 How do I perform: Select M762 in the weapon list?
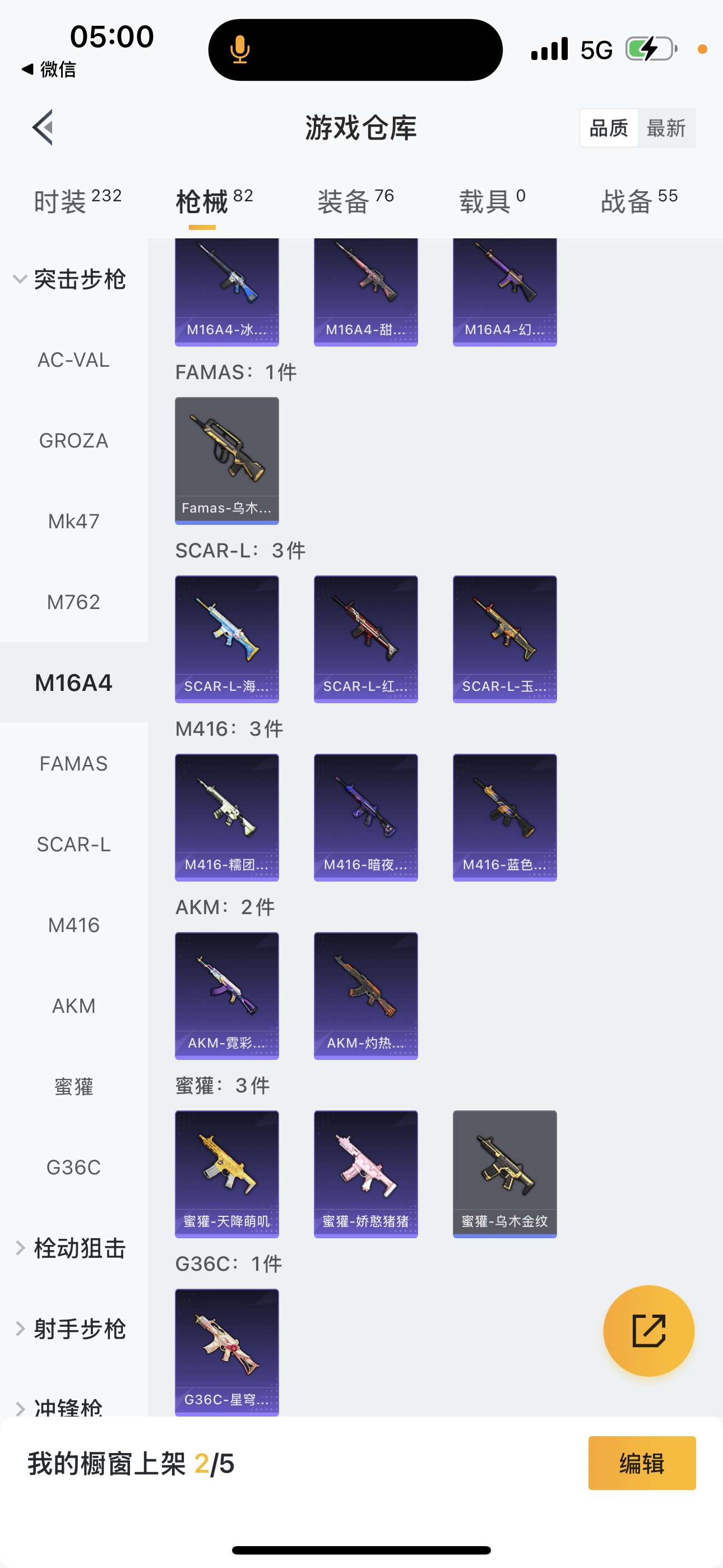pyautogui.click(x=73, y=602)
